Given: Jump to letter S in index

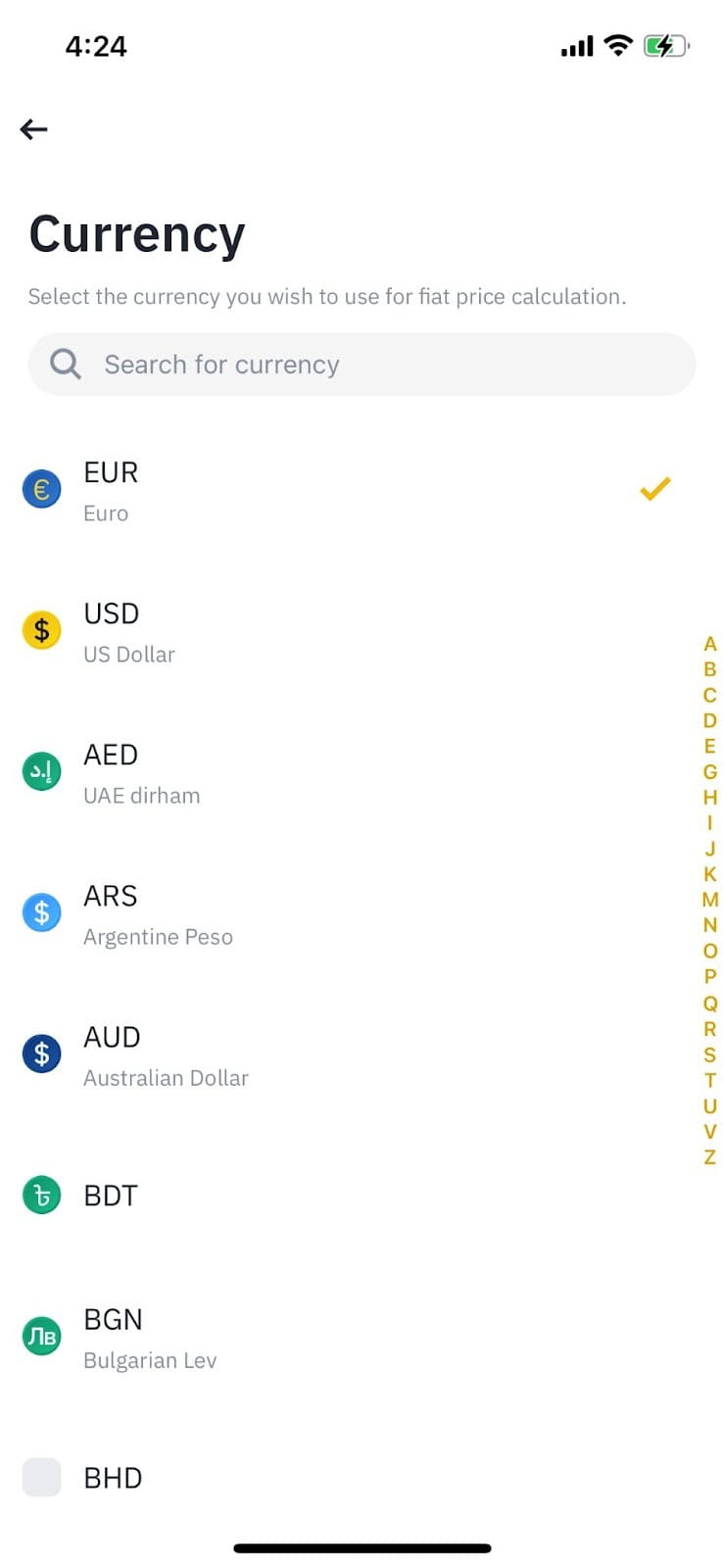Looking at the screenshot, I should click(x=710, y=1054).
